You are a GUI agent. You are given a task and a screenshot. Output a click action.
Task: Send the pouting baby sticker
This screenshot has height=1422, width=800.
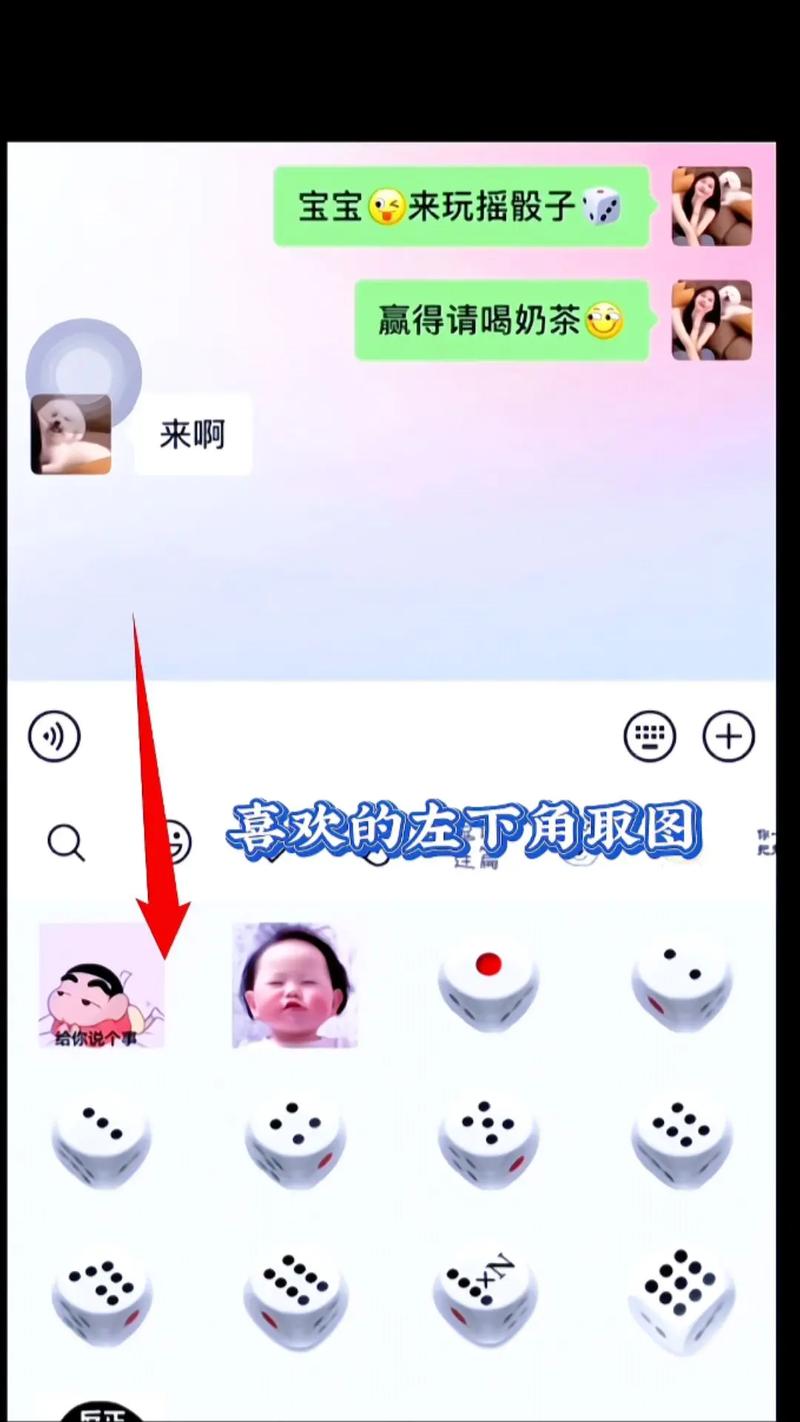[x=294, y=985]
